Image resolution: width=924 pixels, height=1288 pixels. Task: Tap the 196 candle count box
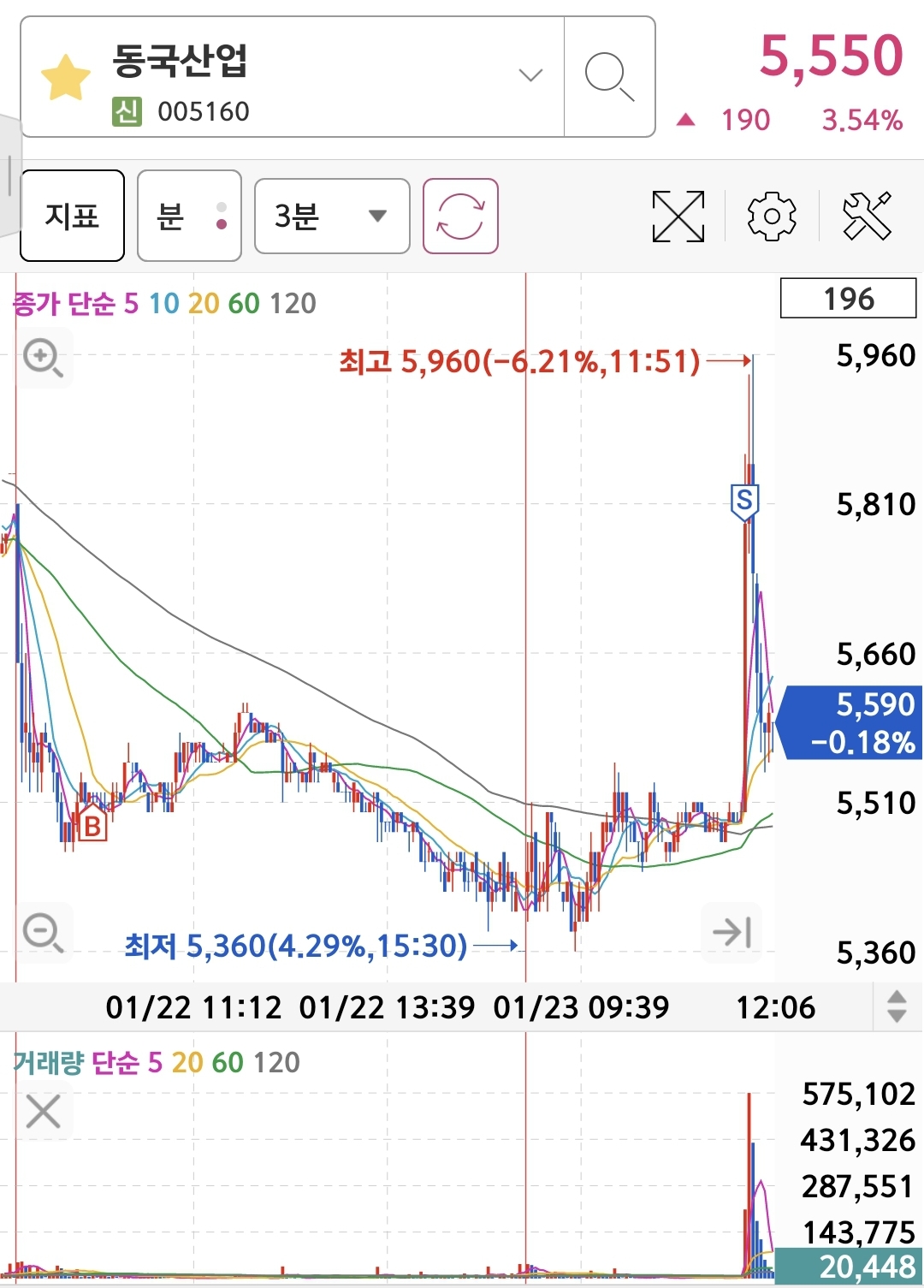click(848, 299)
